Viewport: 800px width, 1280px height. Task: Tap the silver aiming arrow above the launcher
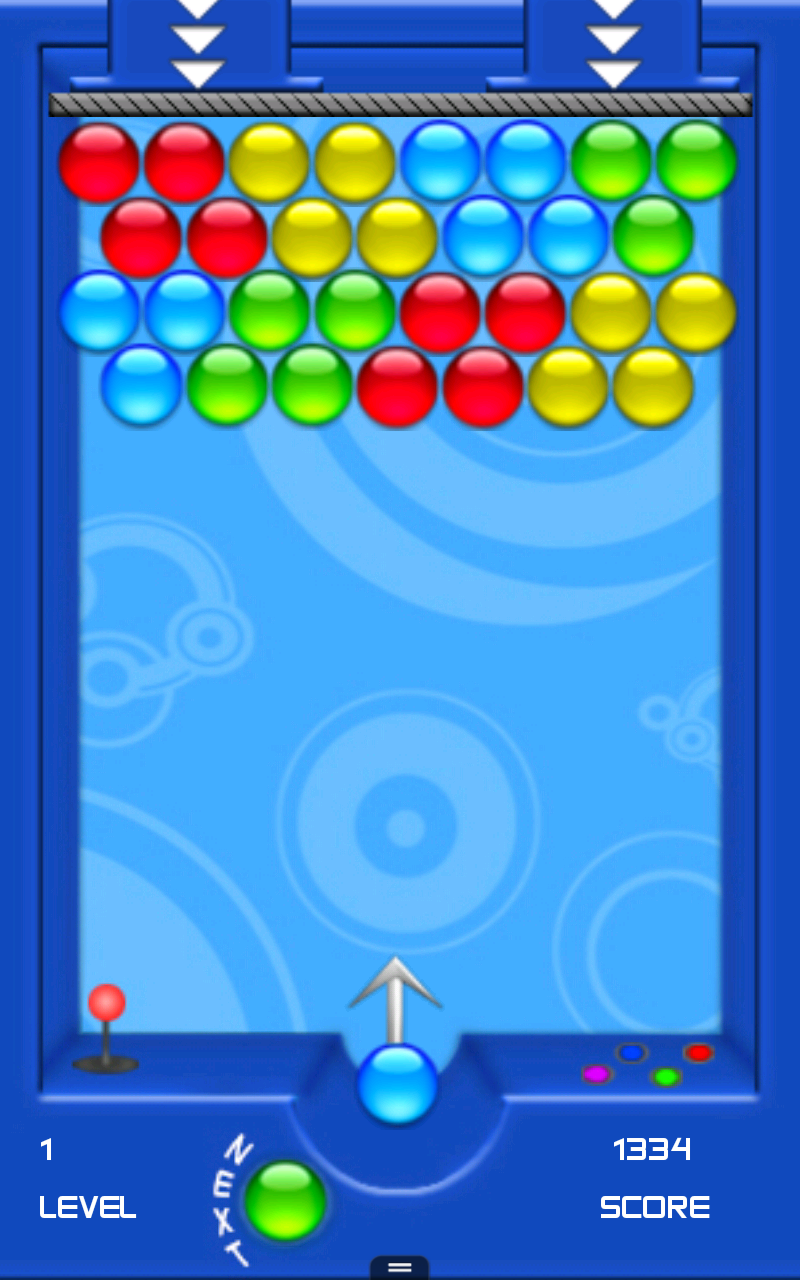click(x=396, y=997)
